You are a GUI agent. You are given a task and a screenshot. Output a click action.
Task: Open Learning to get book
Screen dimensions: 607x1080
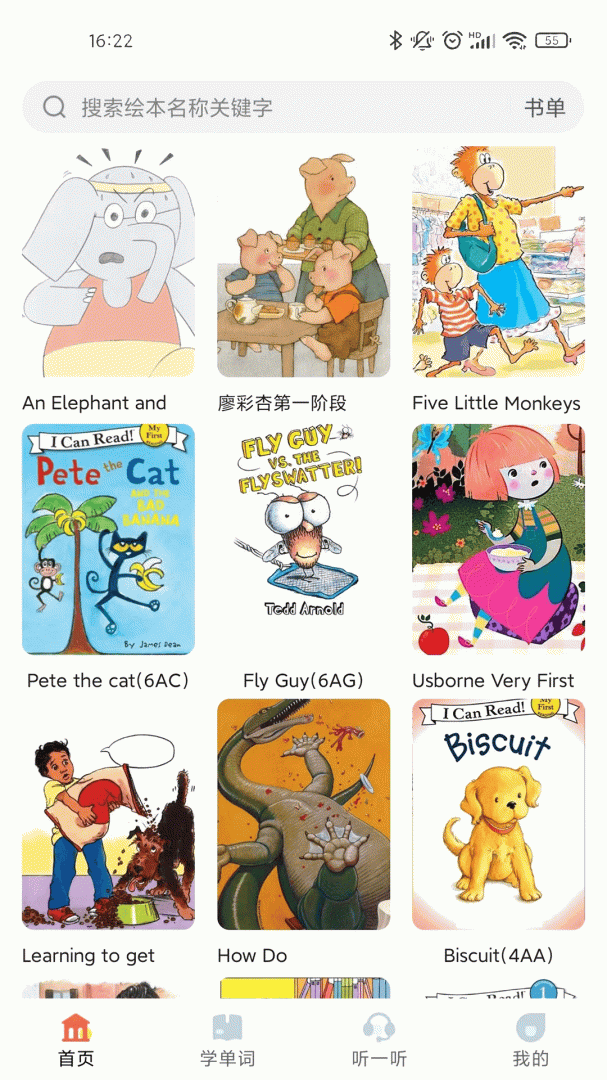tap(108, 814)
